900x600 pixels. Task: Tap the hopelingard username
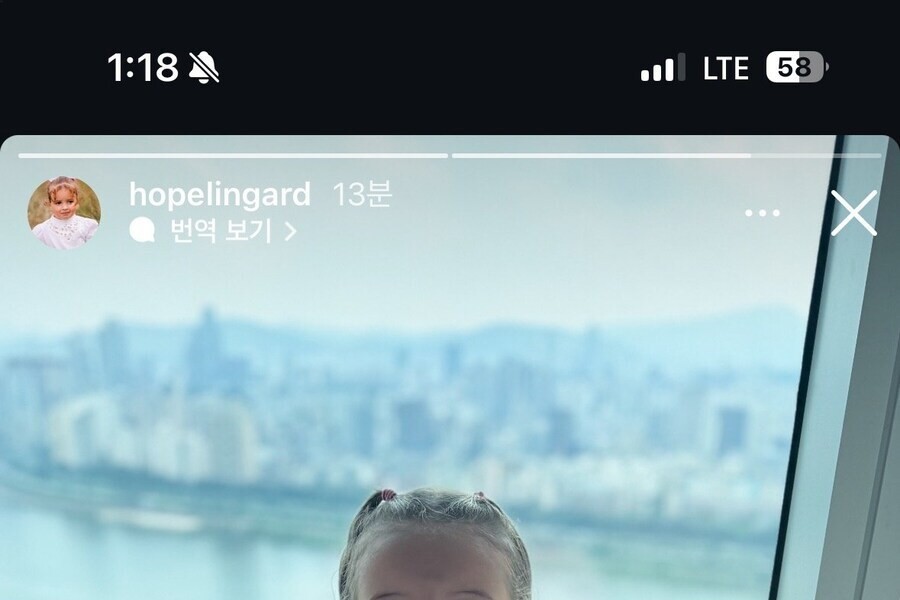[x=220, y=194]
